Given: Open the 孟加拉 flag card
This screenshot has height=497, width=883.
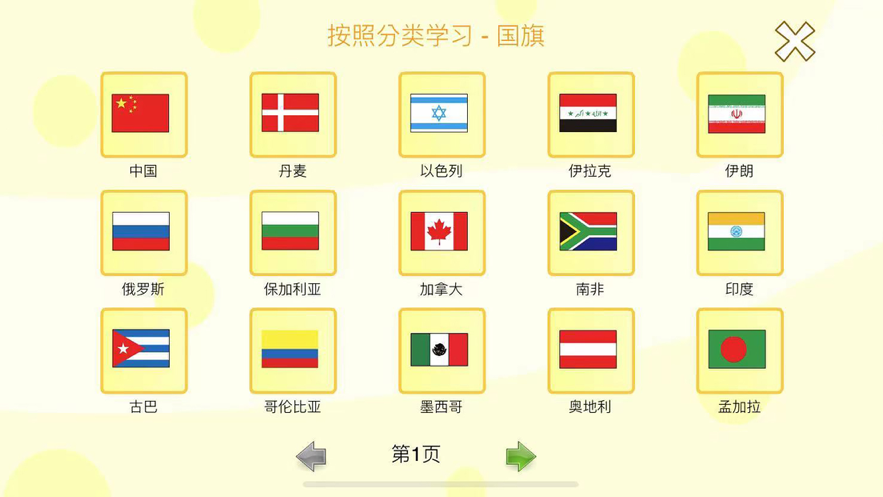Looking at the screenshot, I should pos(739,350).
